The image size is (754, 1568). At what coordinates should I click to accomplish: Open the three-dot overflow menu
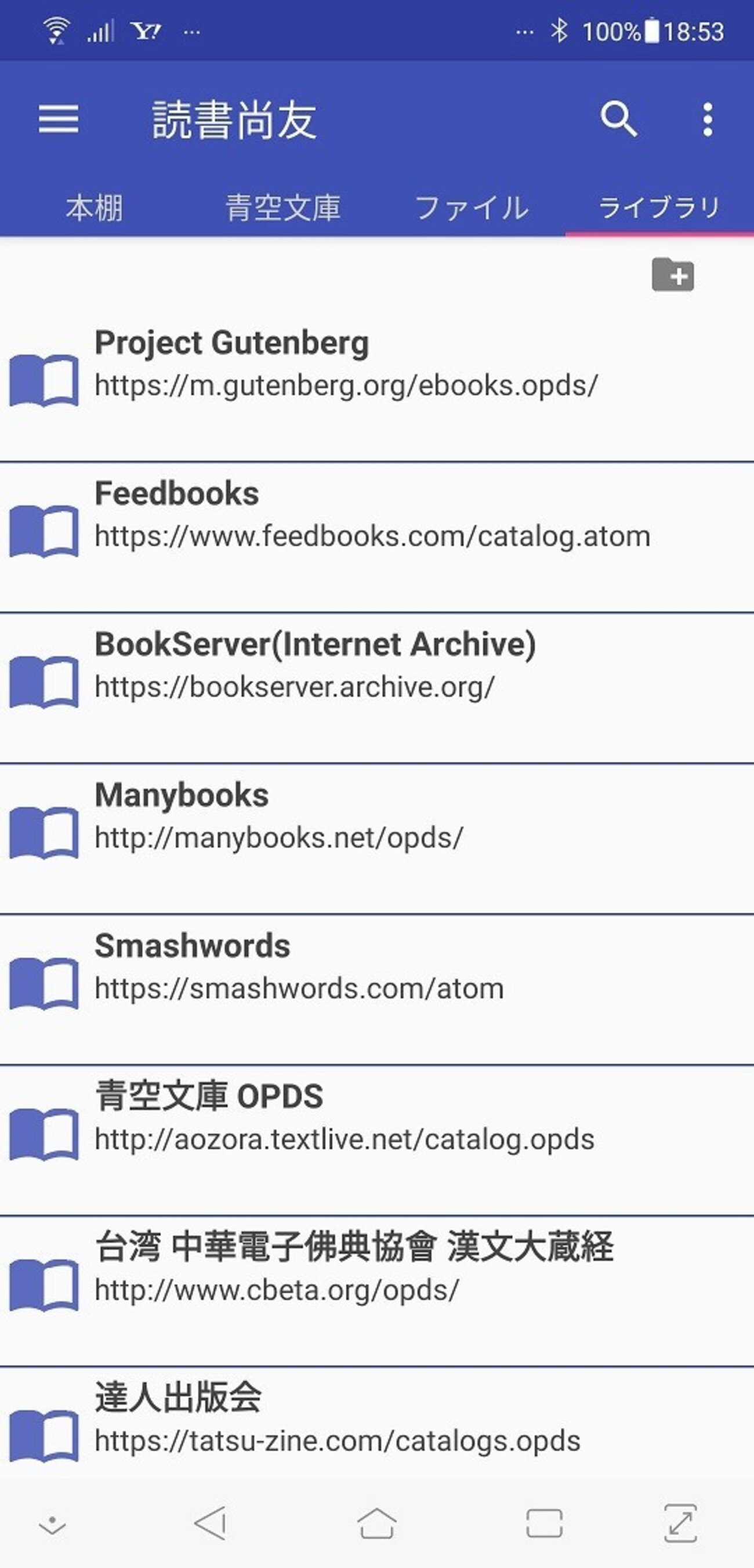pos(707,119)
